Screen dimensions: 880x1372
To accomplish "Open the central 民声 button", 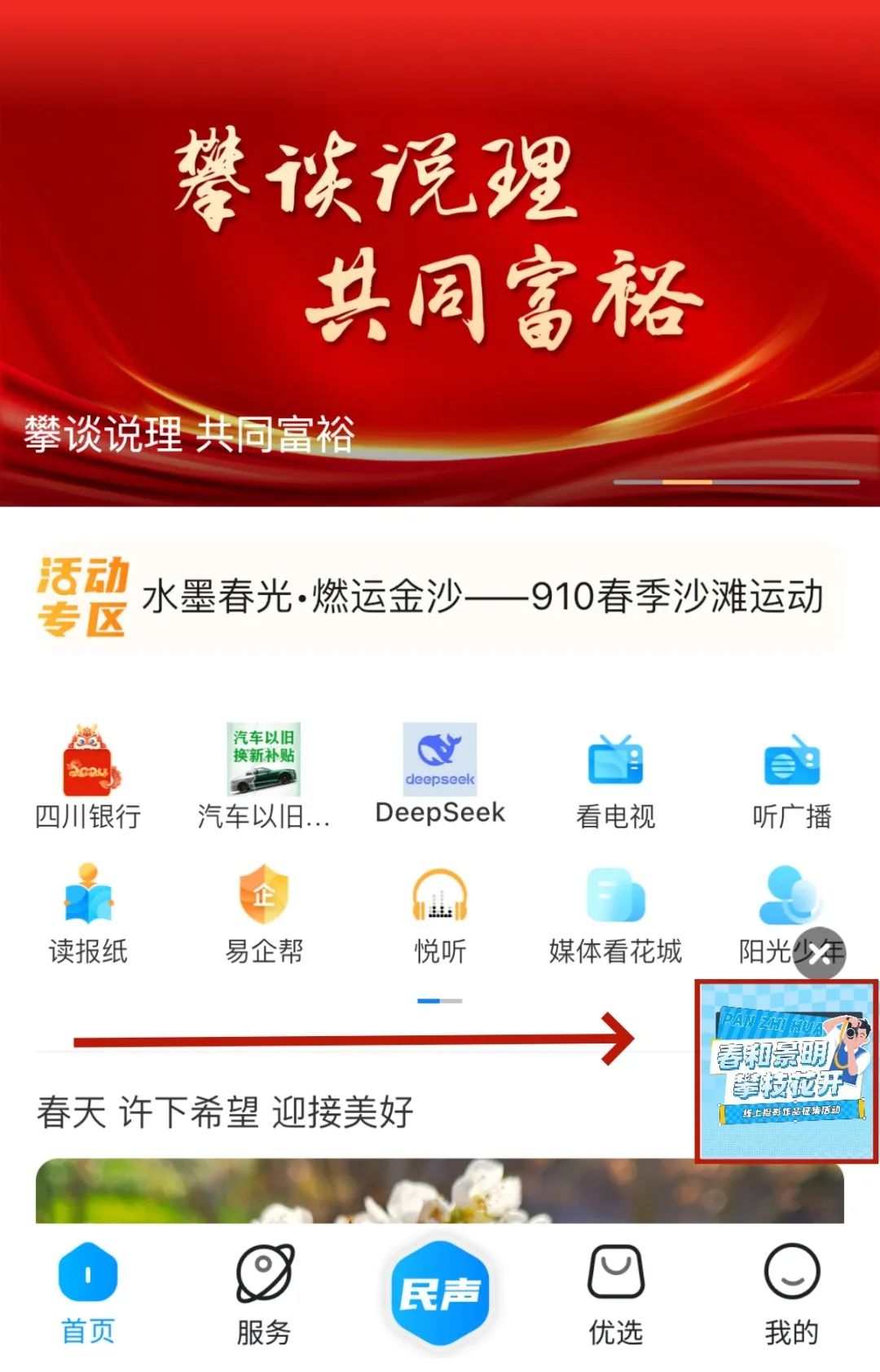I will tap(440, 1292).
